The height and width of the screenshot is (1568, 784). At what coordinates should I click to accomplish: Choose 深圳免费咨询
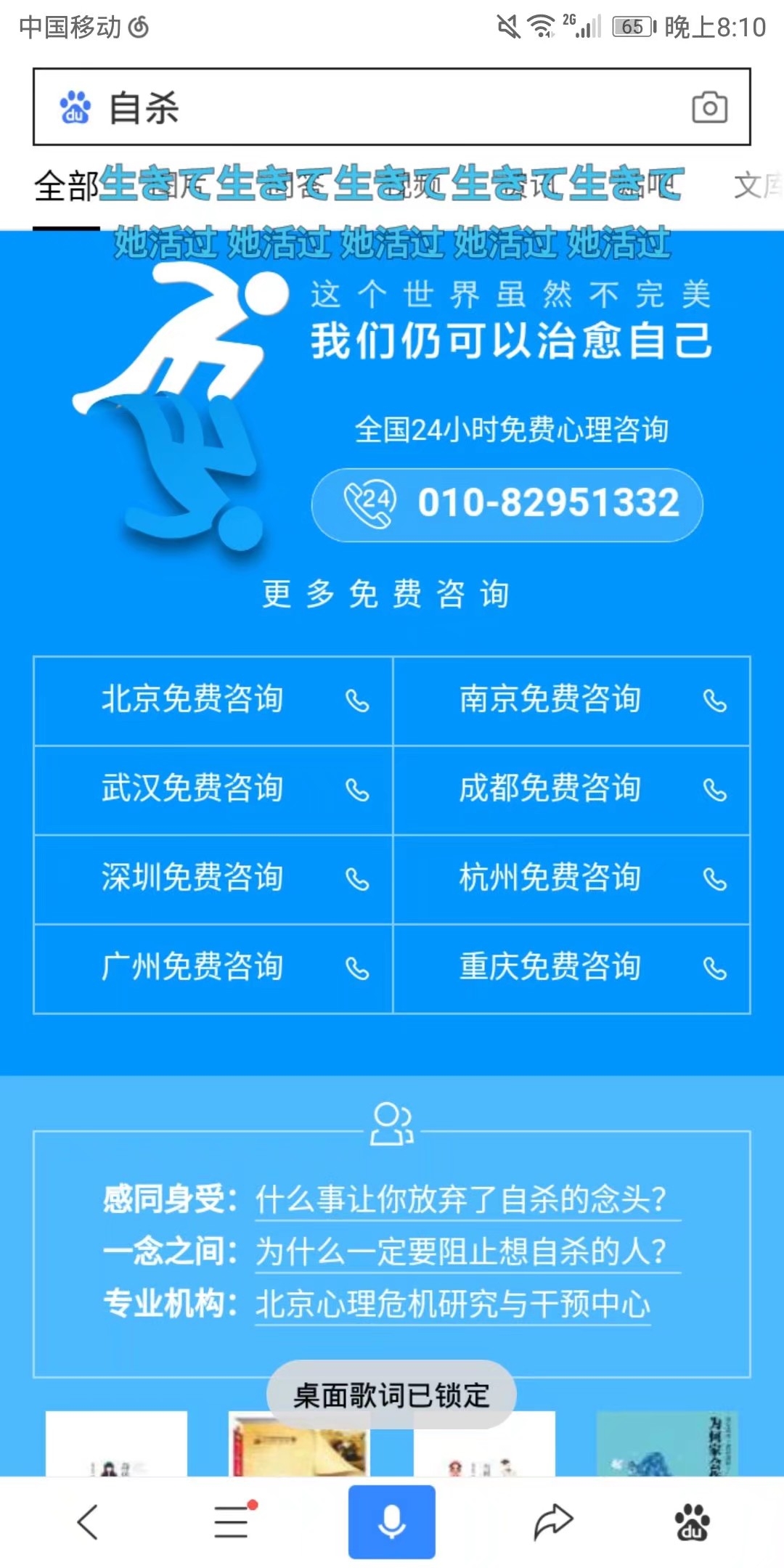pyautogui.click(x=213, y=879)
